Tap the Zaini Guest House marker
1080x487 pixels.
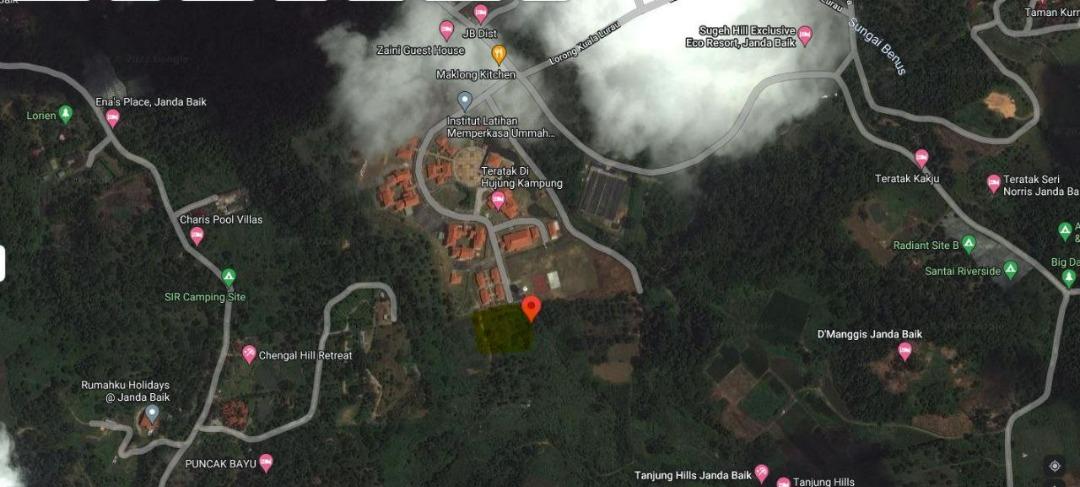point(447,31)
